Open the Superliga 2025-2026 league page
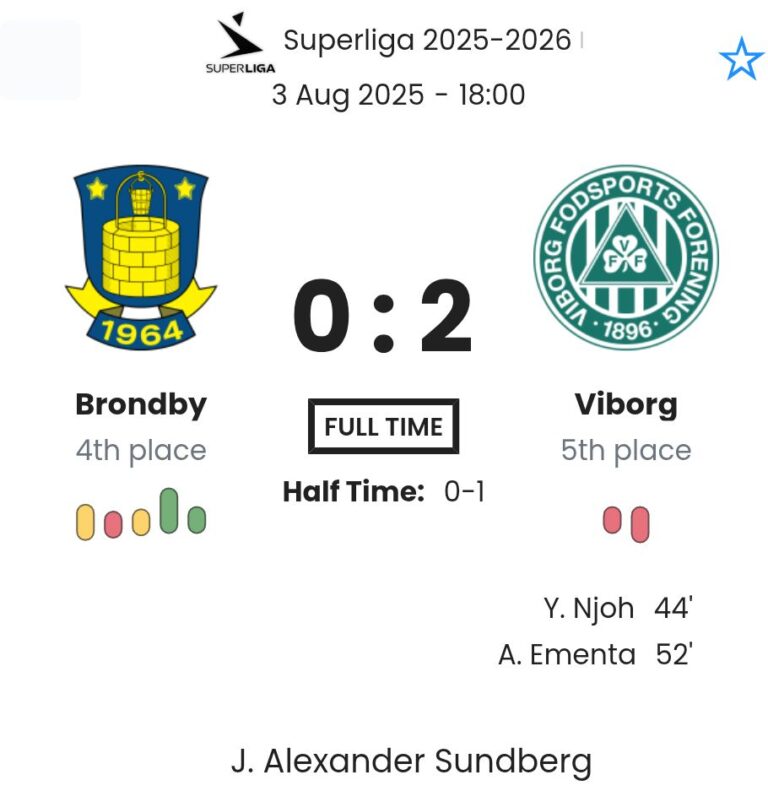768x791 pixels. 427,41
